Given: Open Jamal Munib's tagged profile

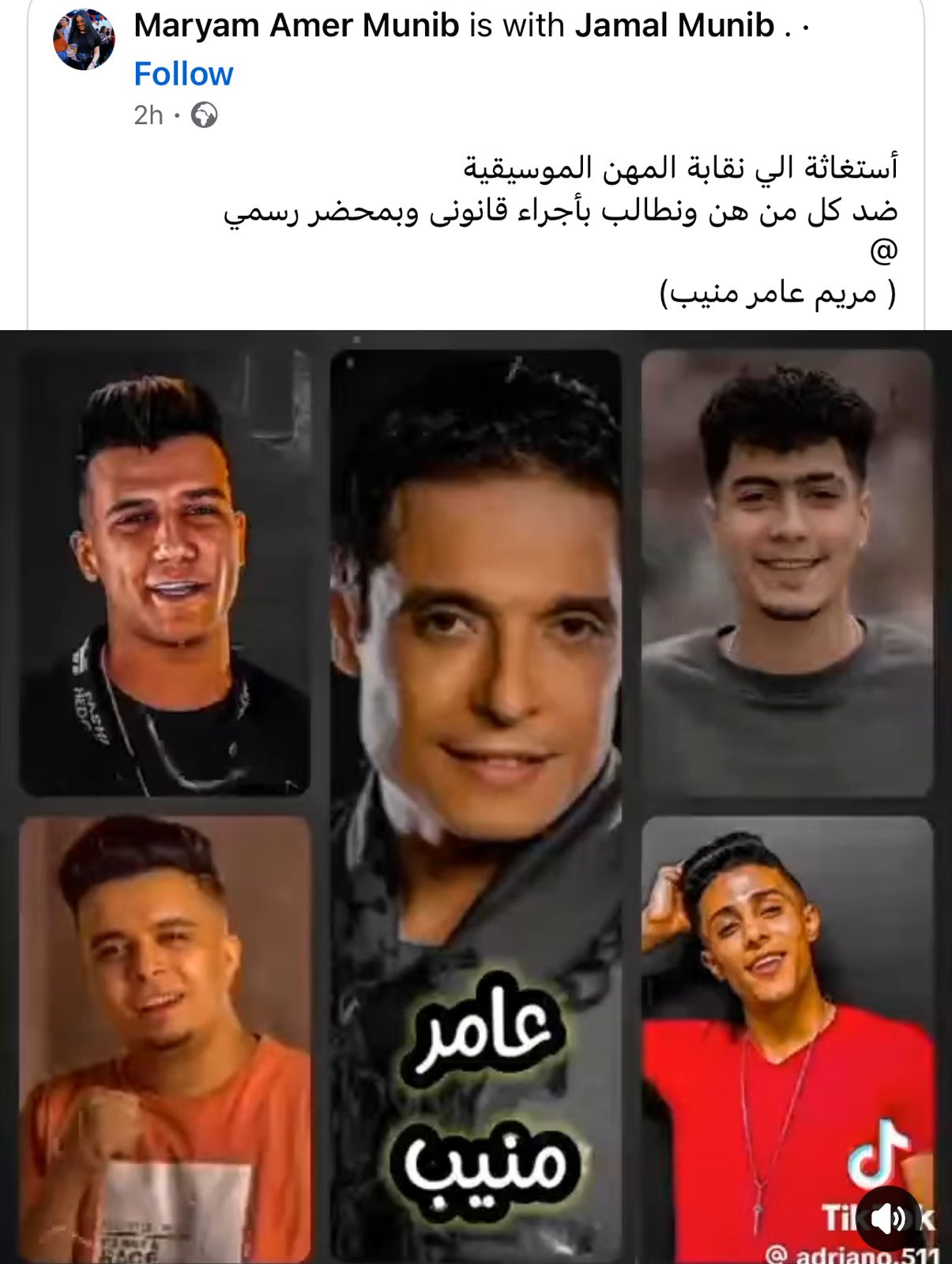Looking at the screenshot, I should tap(674, 26).
